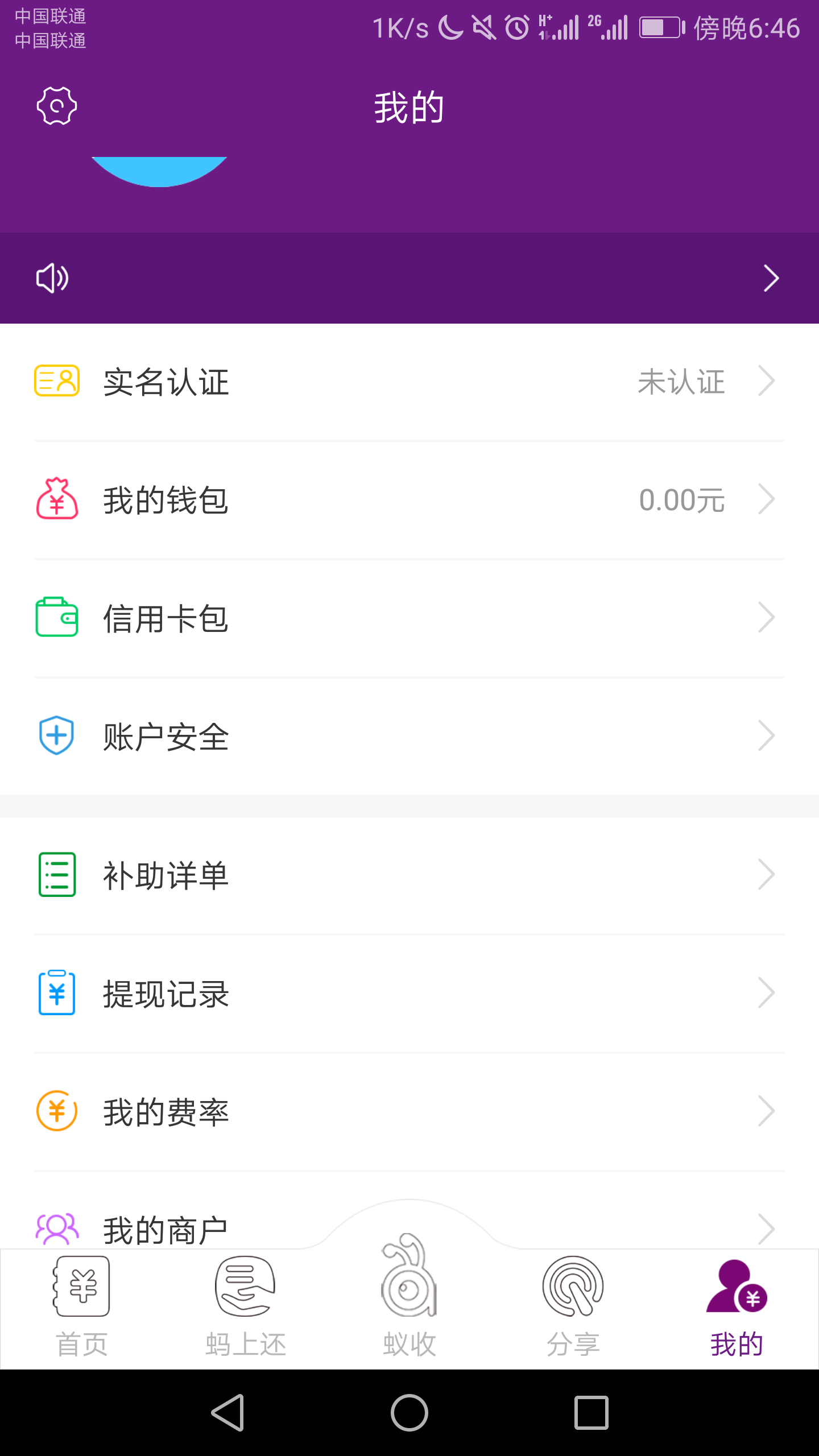Open the settings gear icon
The height and width of the screenshot is (1456, 819).
coord(56,106)
